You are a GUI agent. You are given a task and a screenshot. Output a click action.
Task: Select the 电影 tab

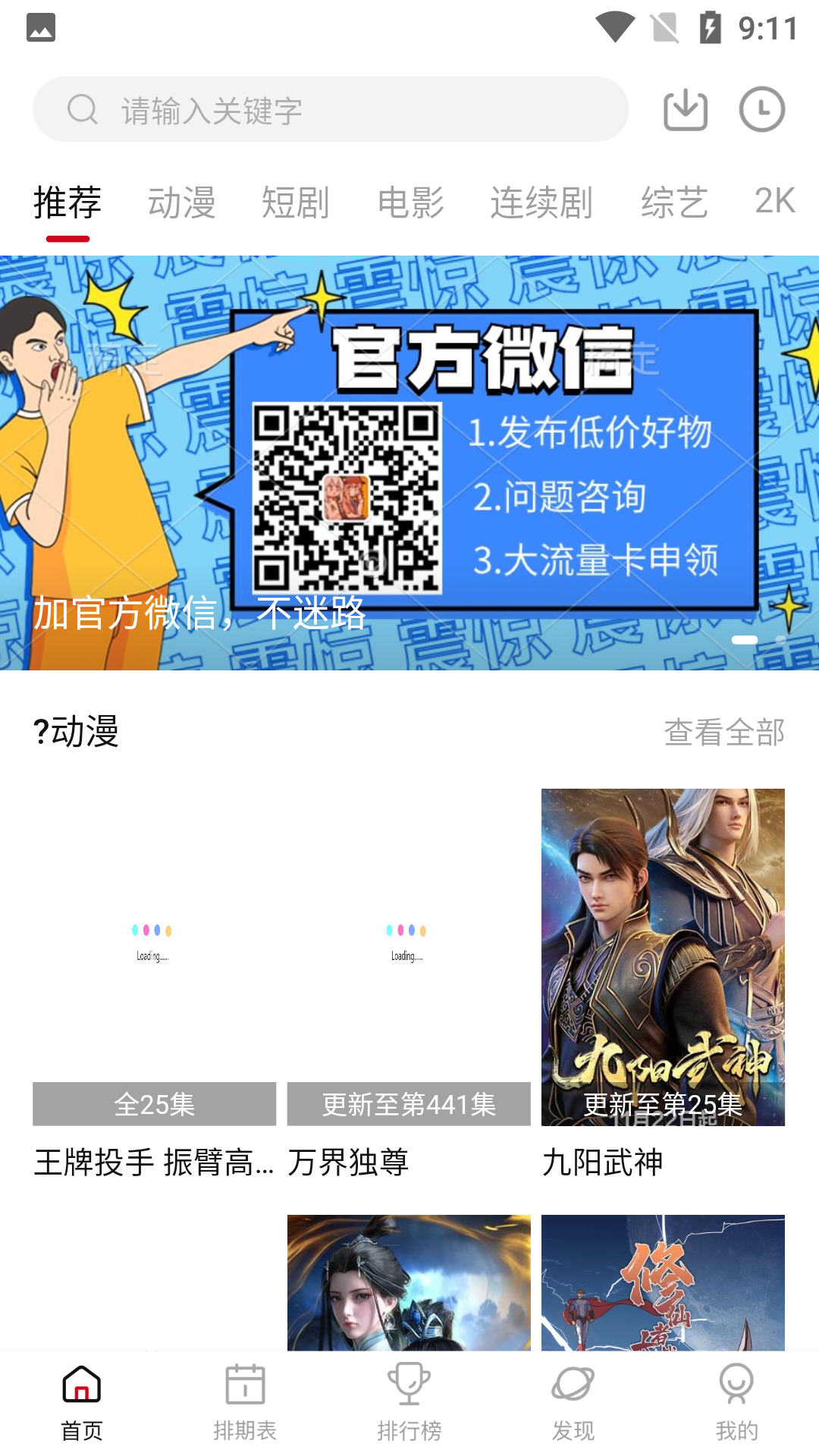pos(410,202)
